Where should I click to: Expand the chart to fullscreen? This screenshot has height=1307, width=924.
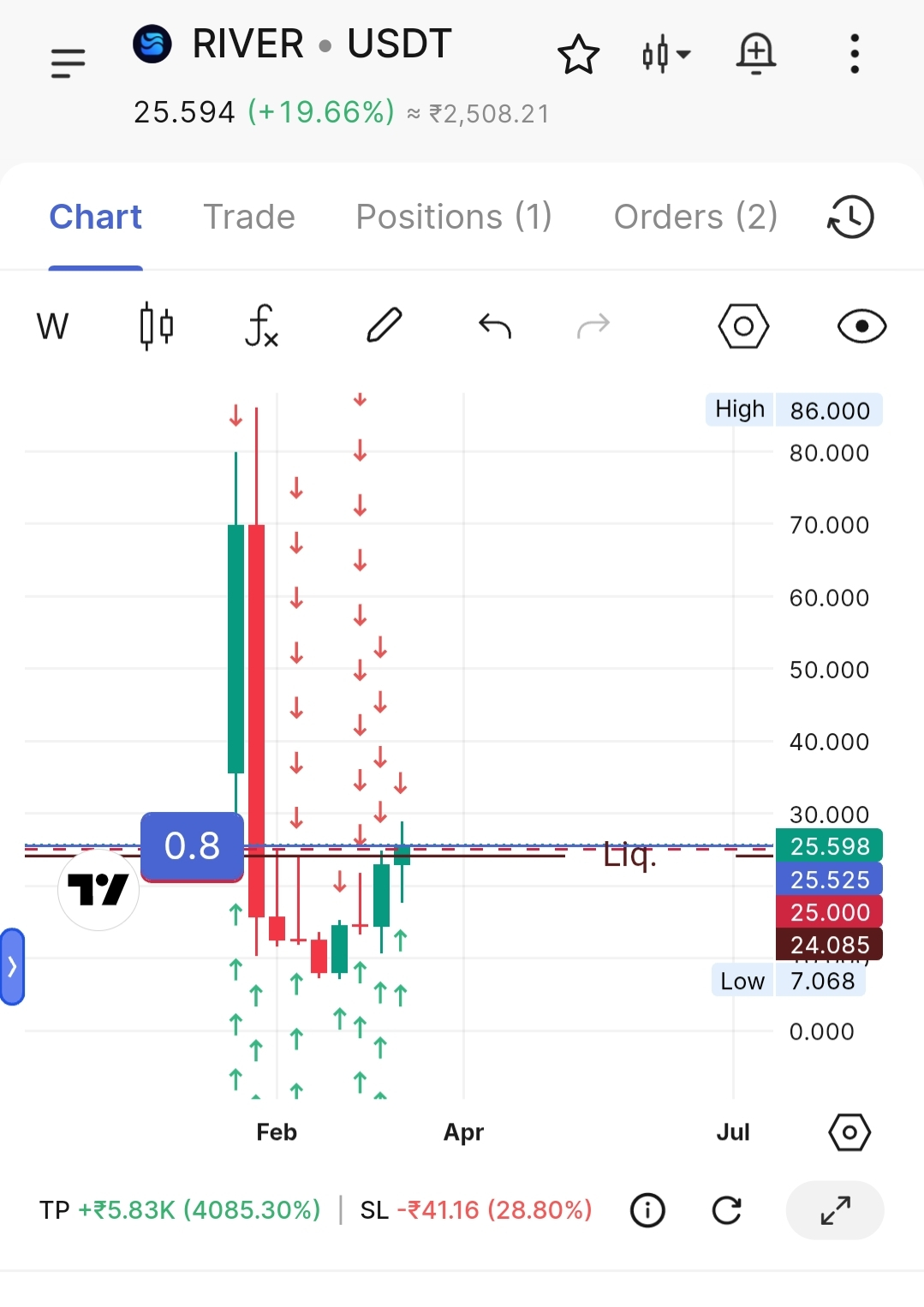tap(835, 1210)
